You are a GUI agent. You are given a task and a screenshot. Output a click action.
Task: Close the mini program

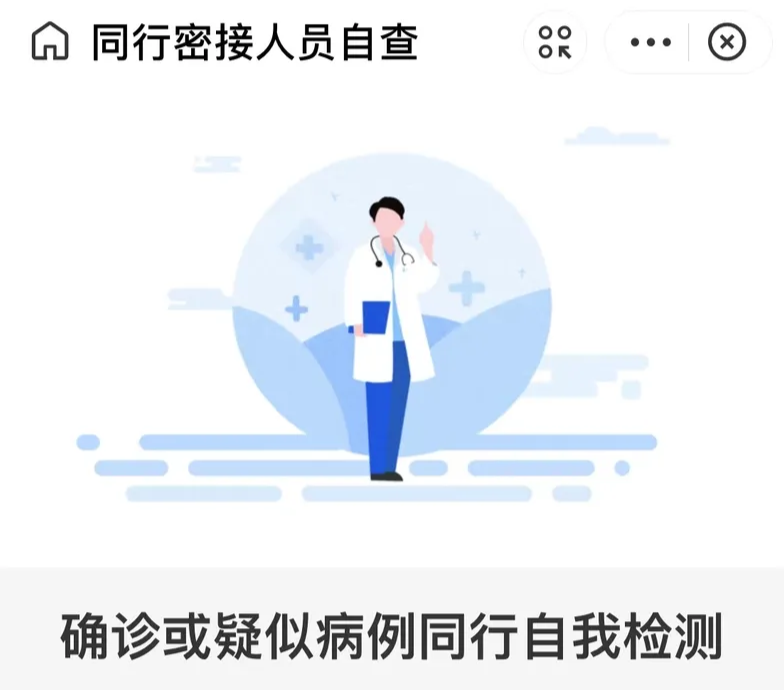tap(727, 42)
